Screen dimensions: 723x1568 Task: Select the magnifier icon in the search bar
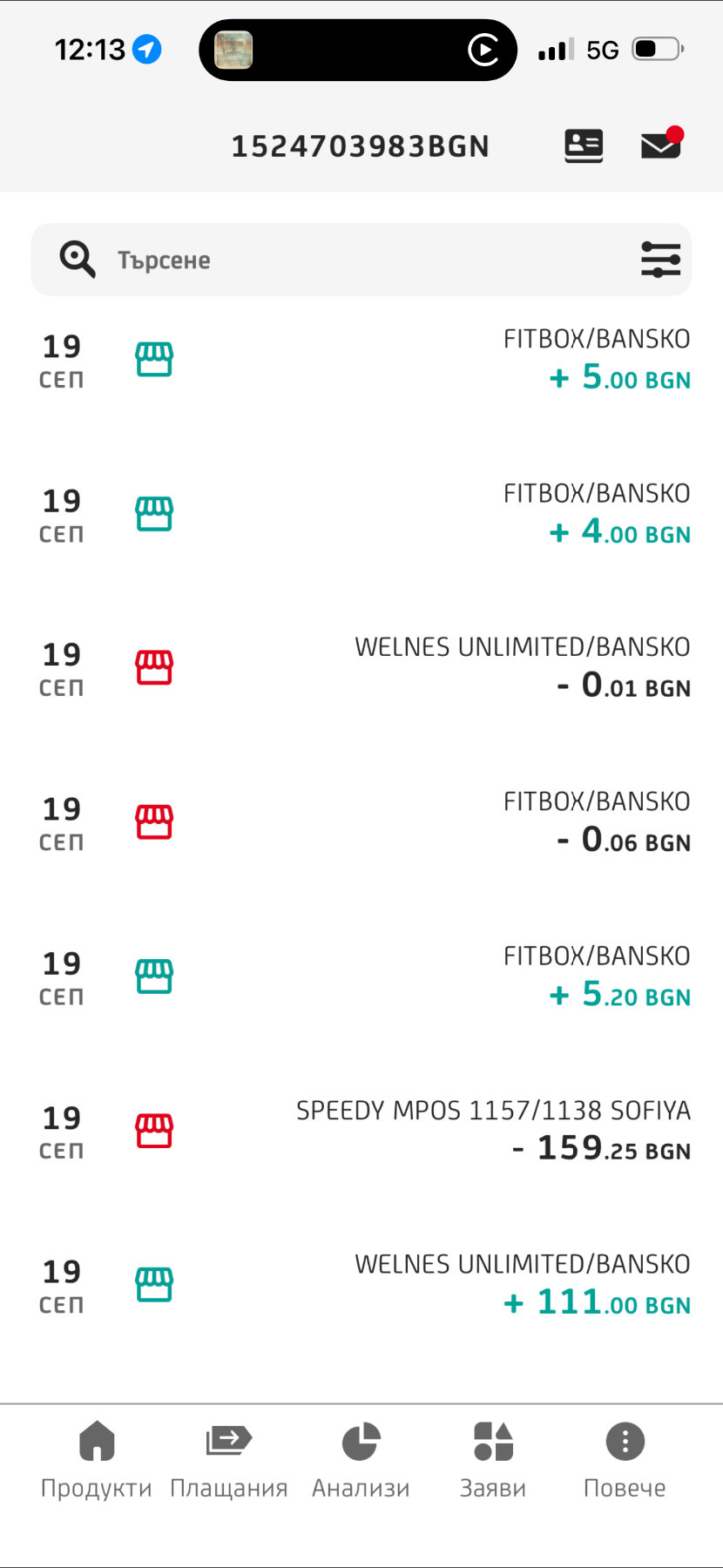point(77,259)
